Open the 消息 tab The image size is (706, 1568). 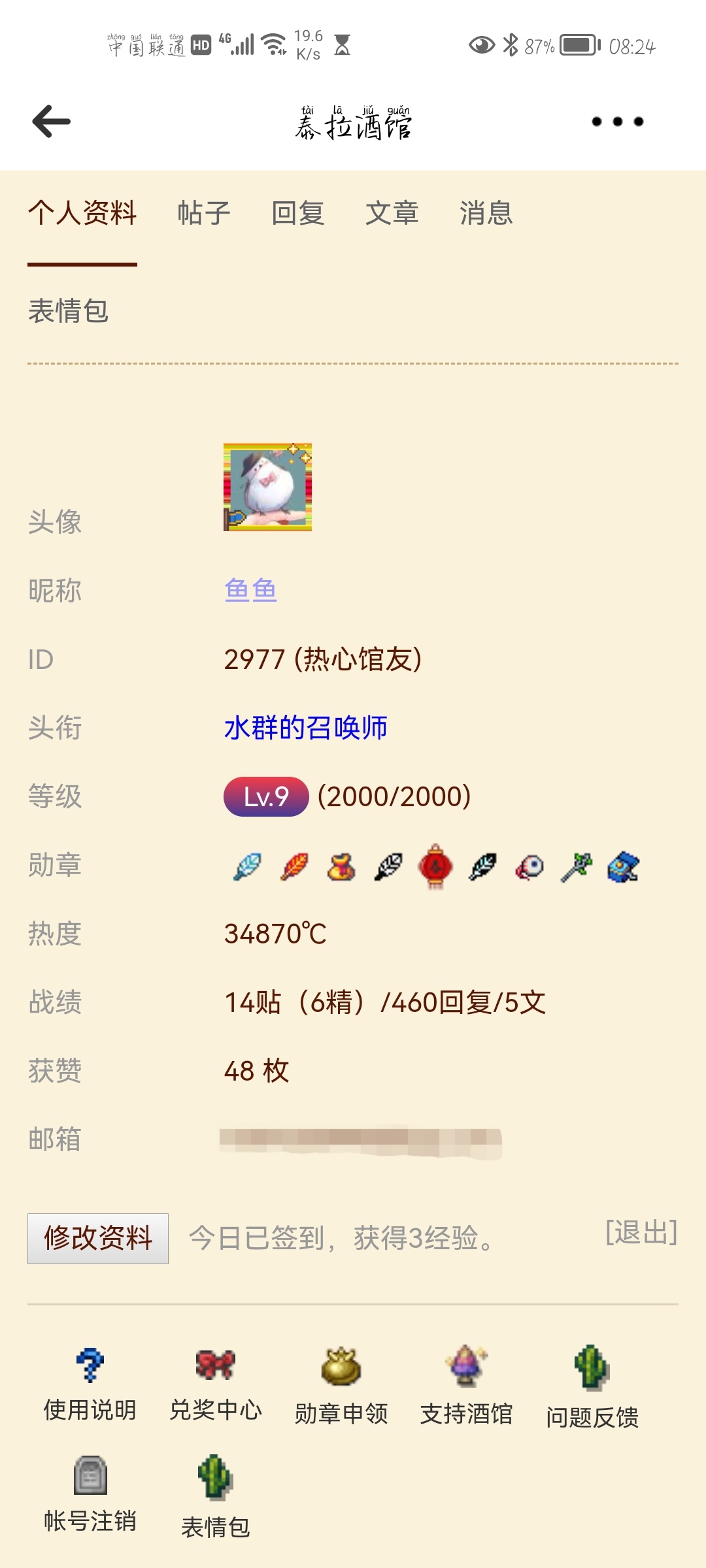coord(486,213)
